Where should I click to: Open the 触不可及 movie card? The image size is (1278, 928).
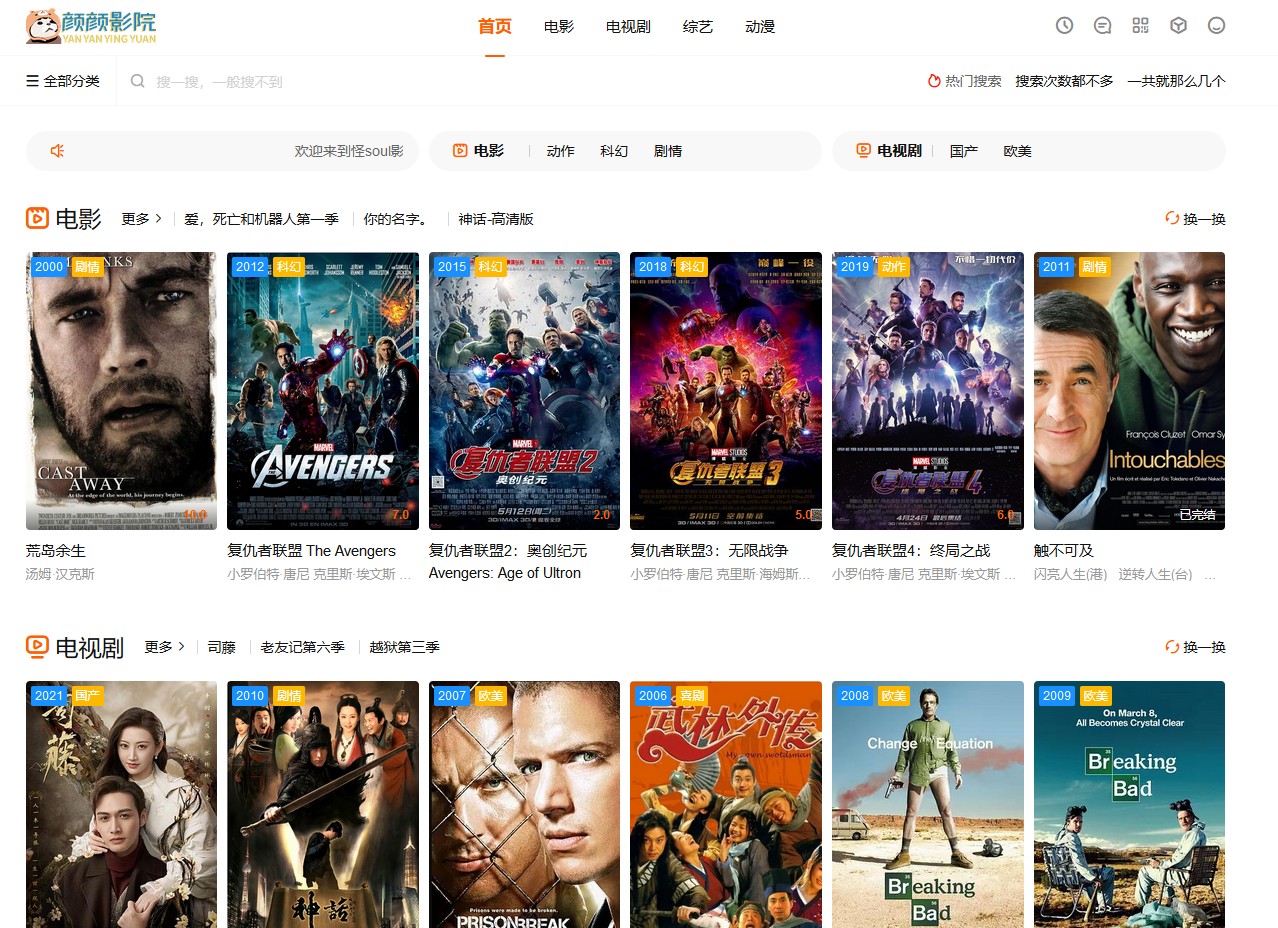(x=1129, y=390)
